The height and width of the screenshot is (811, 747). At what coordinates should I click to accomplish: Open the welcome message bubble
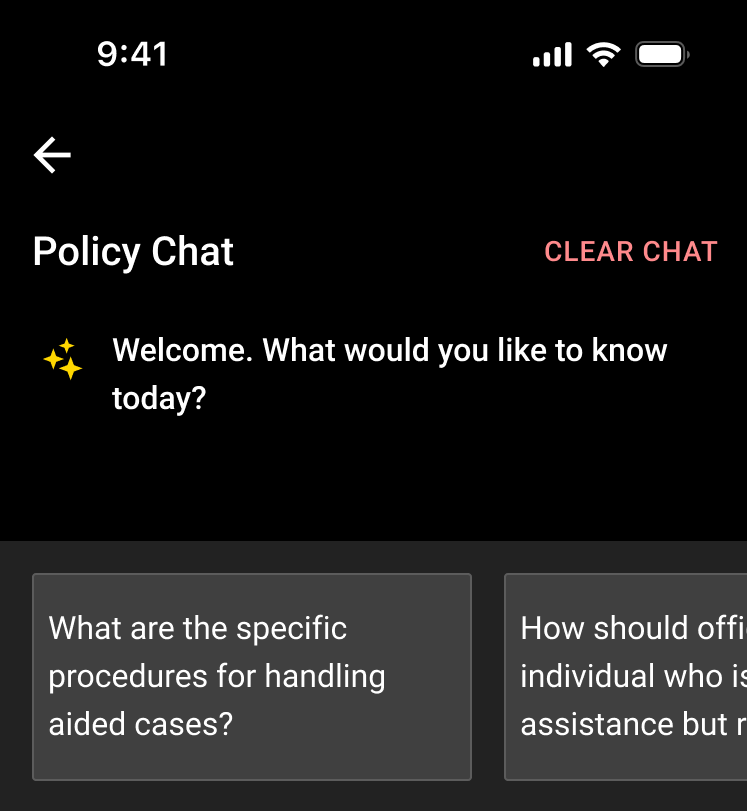(390, 374)
